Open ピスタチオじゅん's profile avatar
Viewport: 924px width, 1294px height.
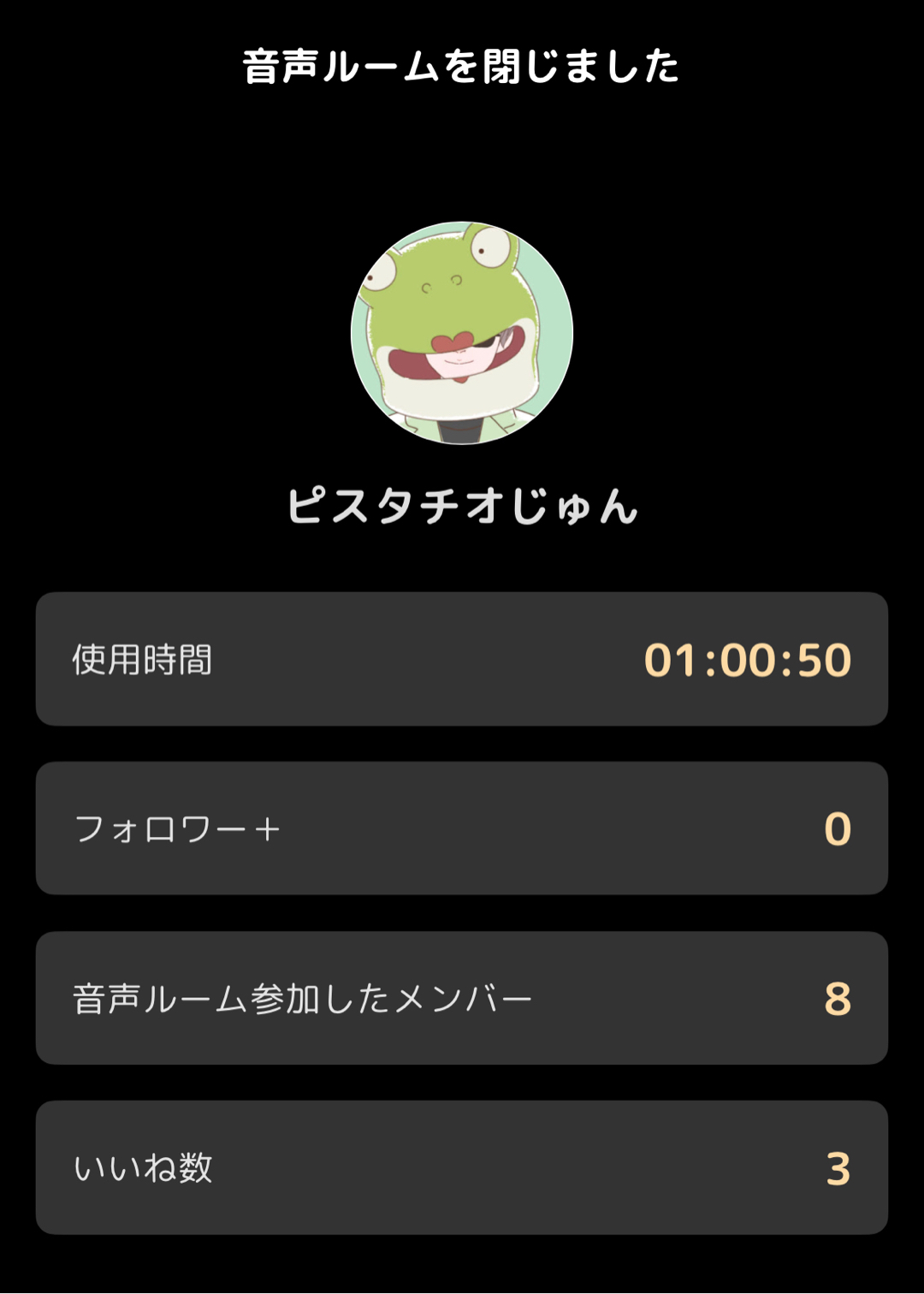[x=462, y=333]
